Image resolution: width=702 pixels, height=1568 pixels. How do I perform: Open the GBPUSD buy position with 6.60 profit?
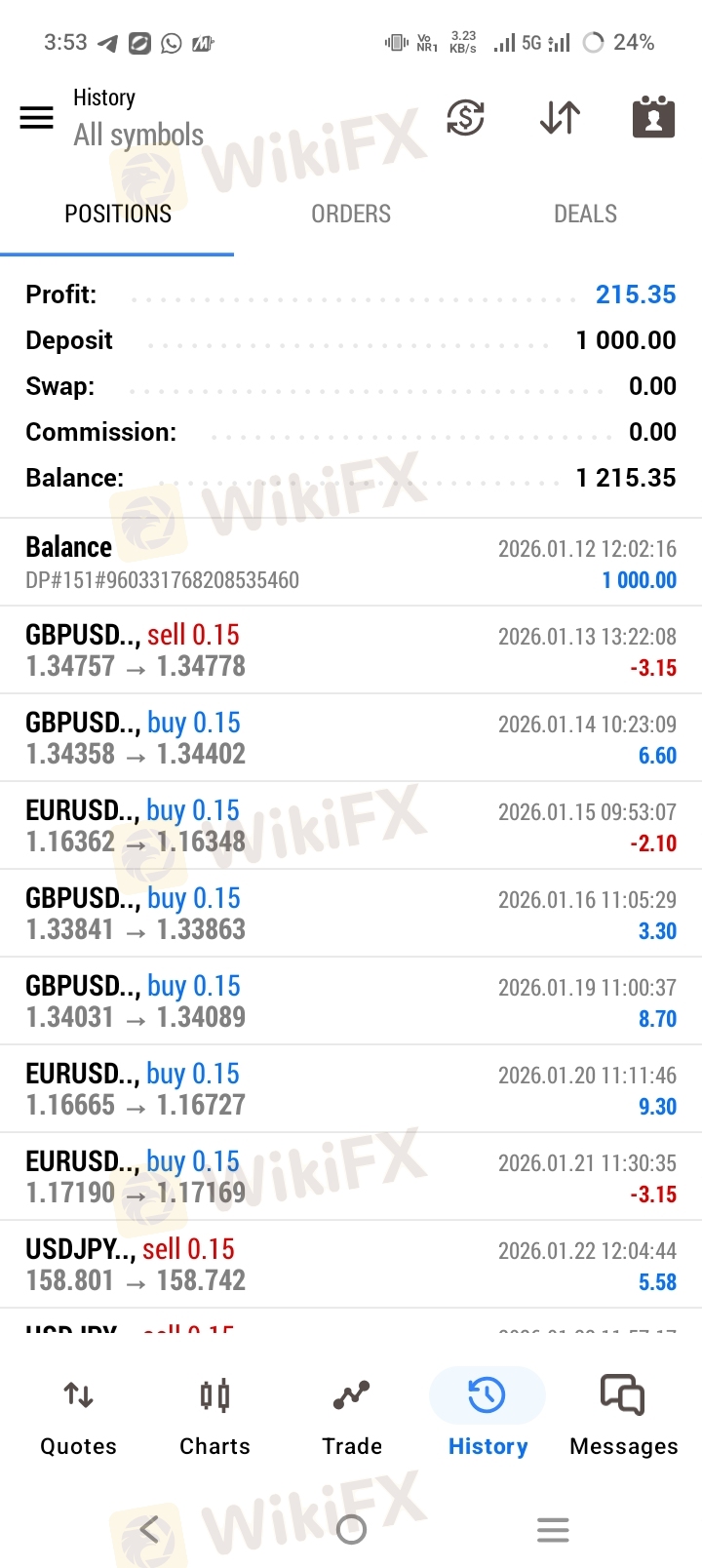(x=351, y=738)
